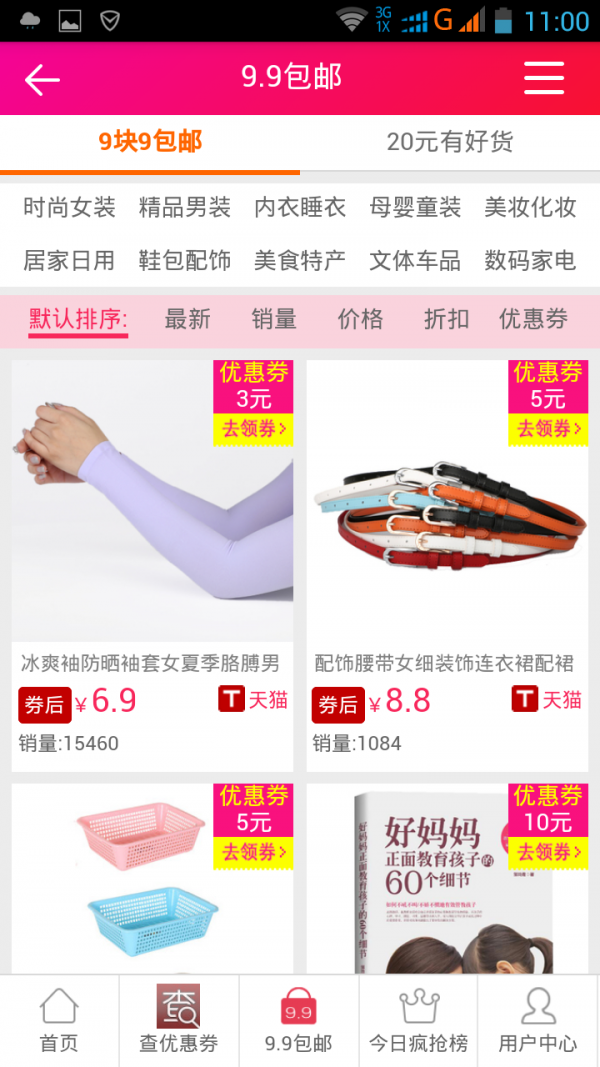
Task: Select the 精品男装 category
Action: (184, 207)
